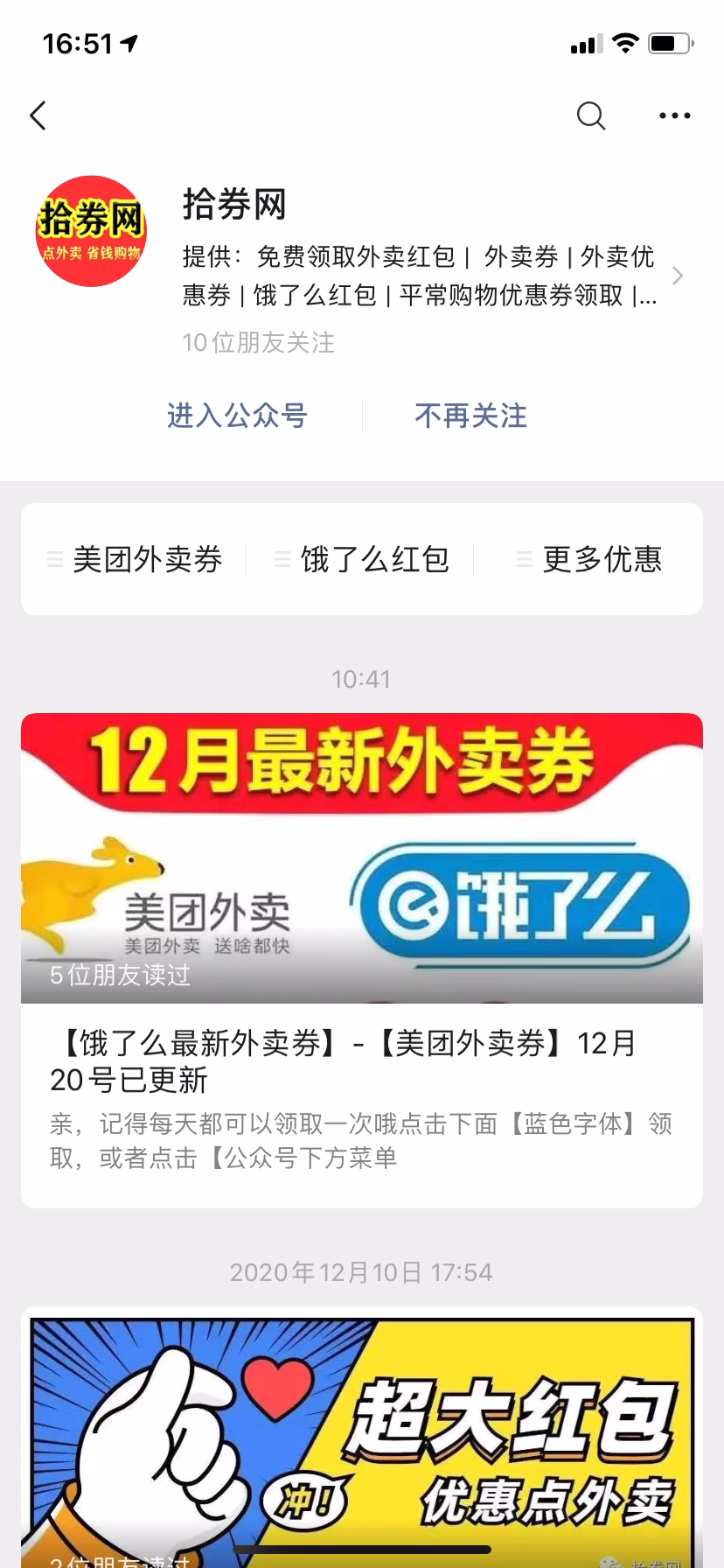
Task: Open the 饿了么红包 menu
Action: coord(361,559)
